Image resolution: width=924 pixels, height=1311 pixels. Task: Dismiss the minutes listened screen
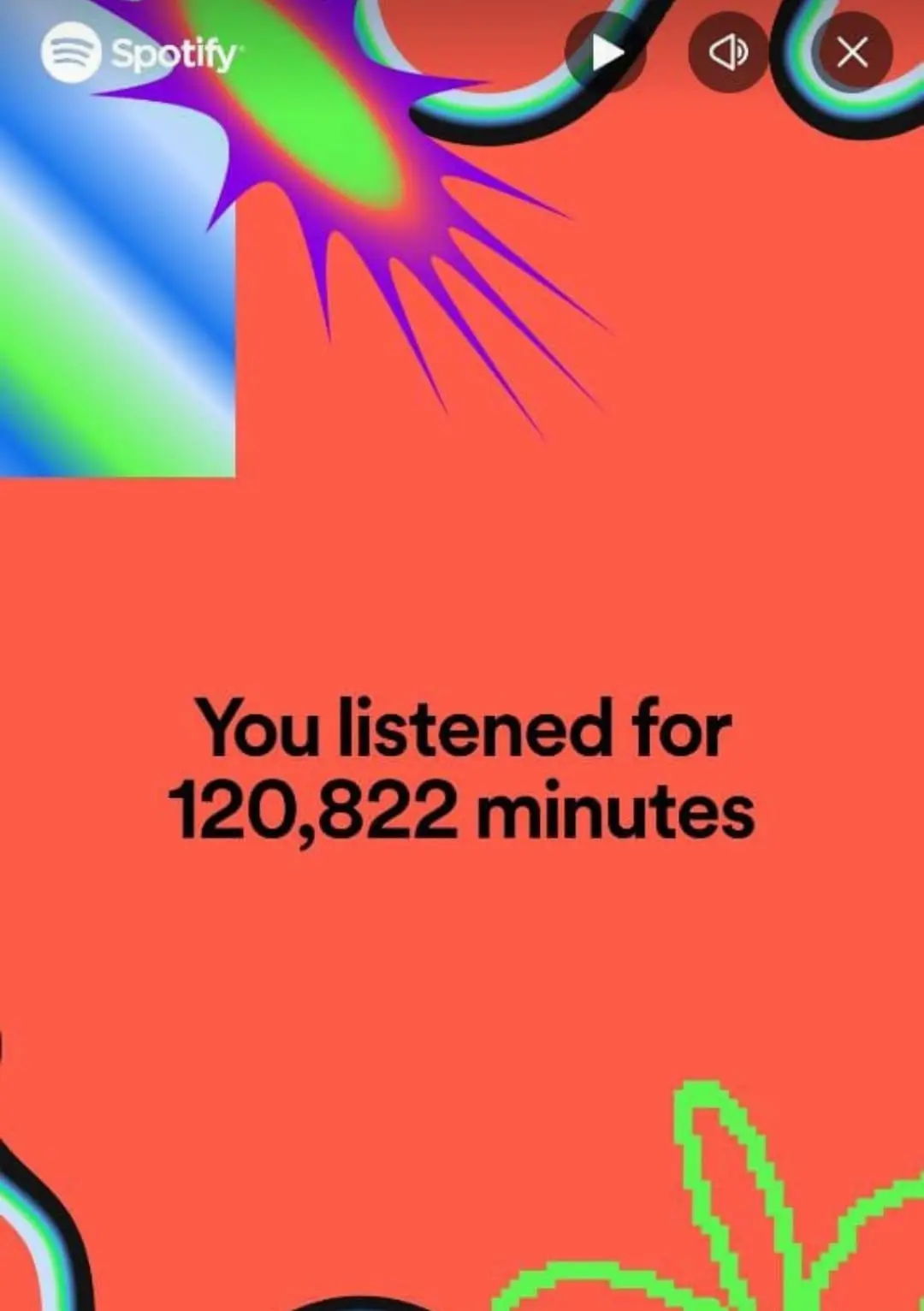[x=853, y=54]
